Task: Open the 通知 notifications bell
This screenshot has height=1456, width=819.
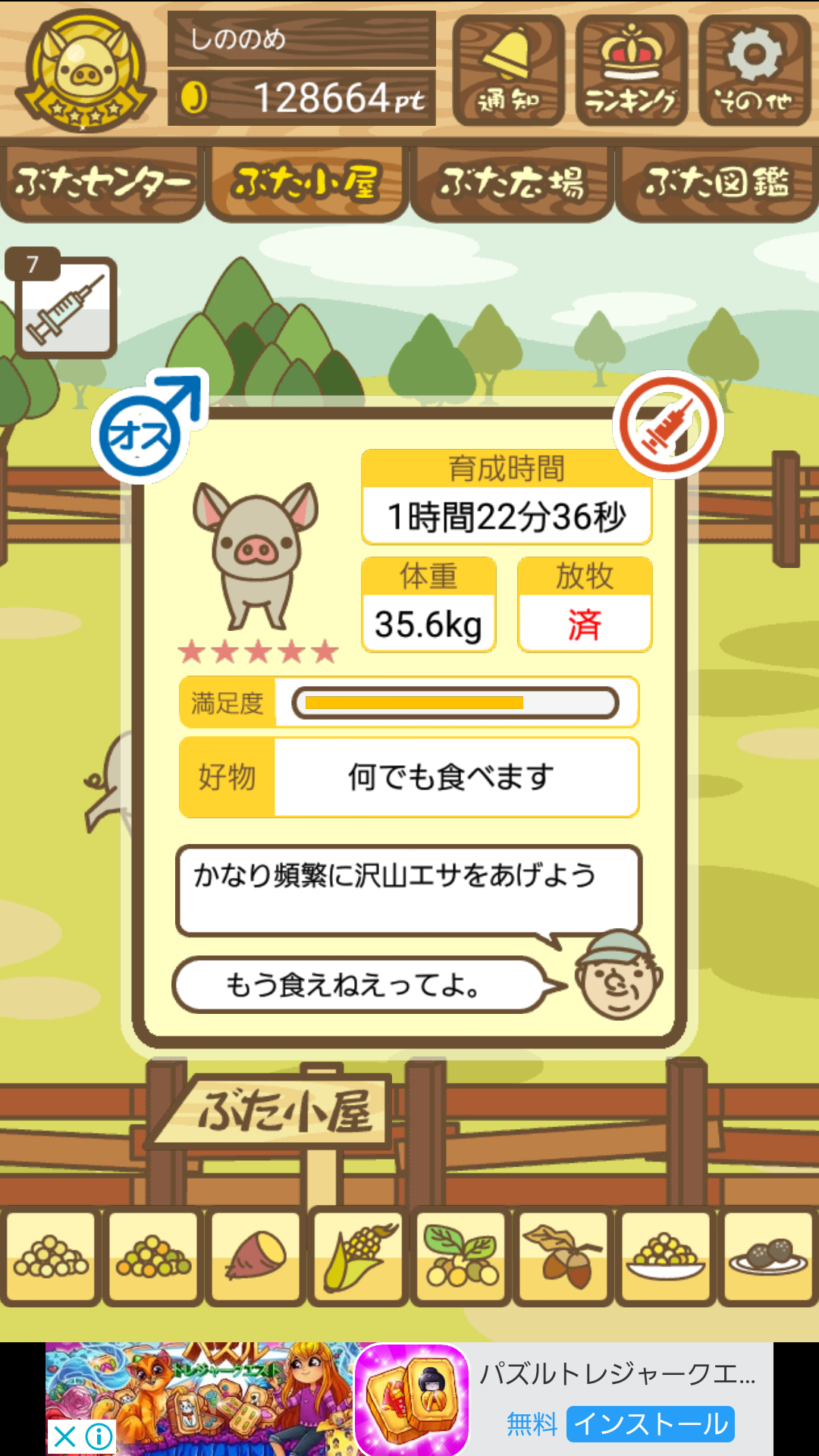Action: (508, 71)
